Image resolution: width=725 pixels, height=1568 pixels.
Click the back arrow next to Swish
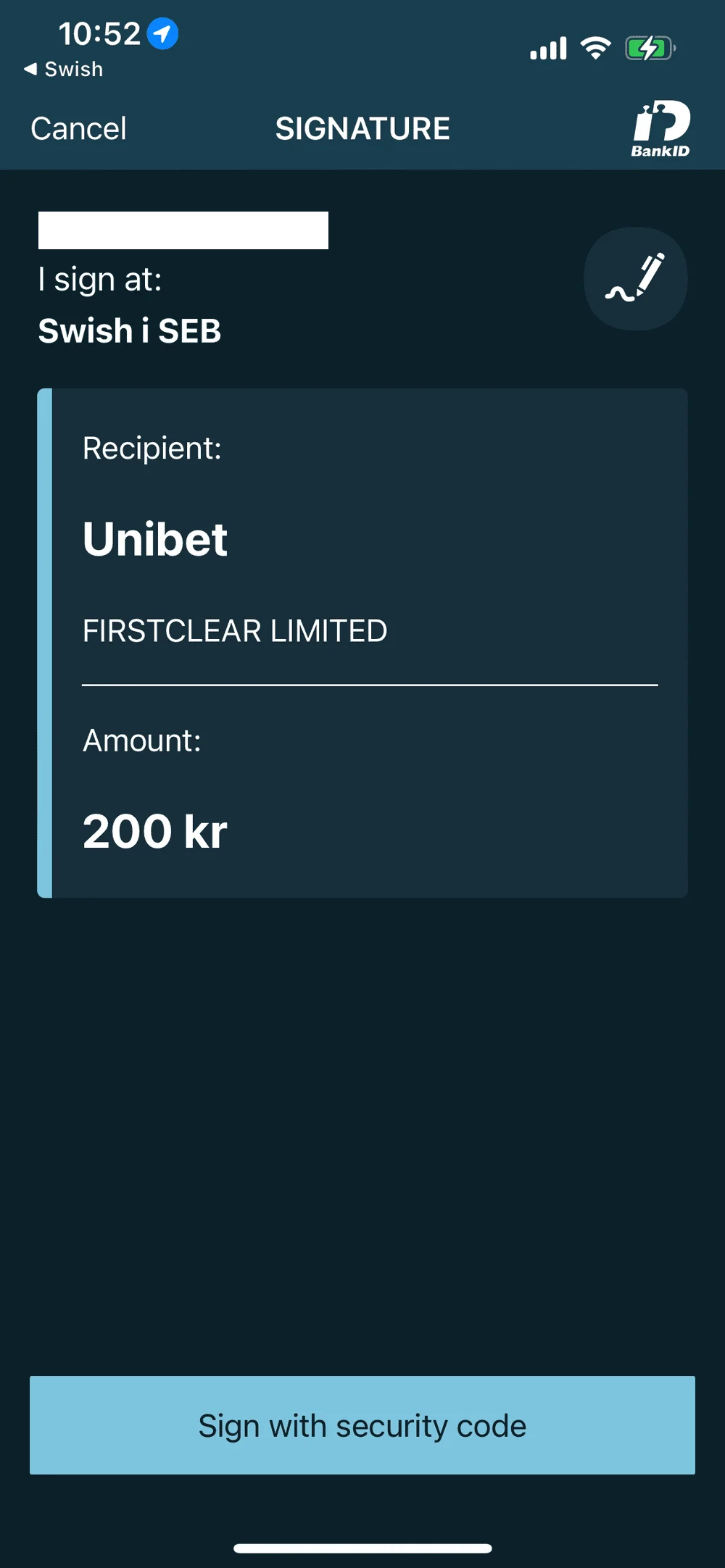(29, 69)
